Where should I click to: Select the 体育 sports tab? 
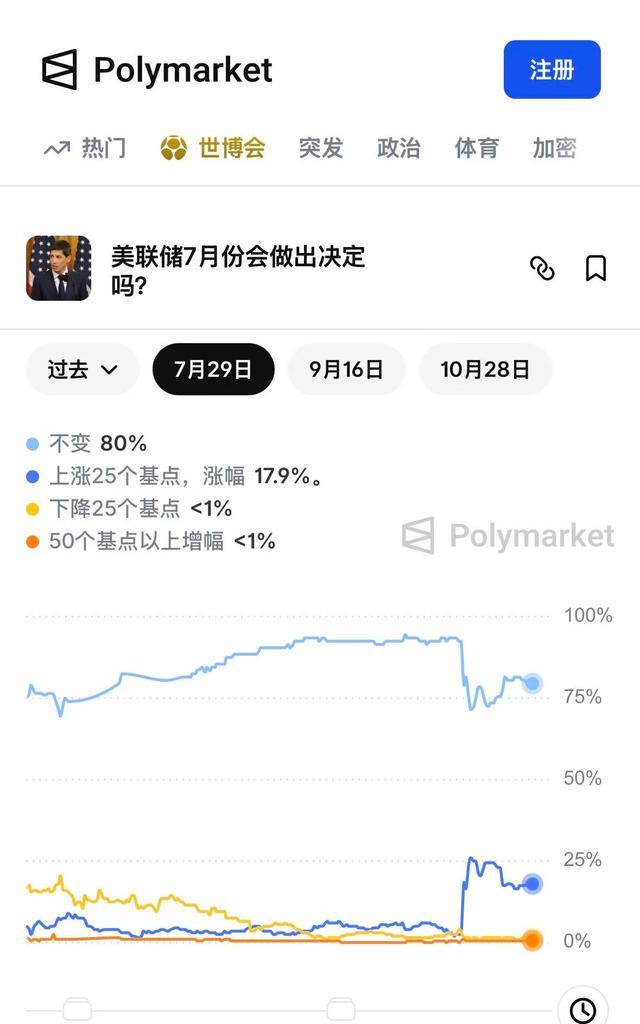(477, 148)
